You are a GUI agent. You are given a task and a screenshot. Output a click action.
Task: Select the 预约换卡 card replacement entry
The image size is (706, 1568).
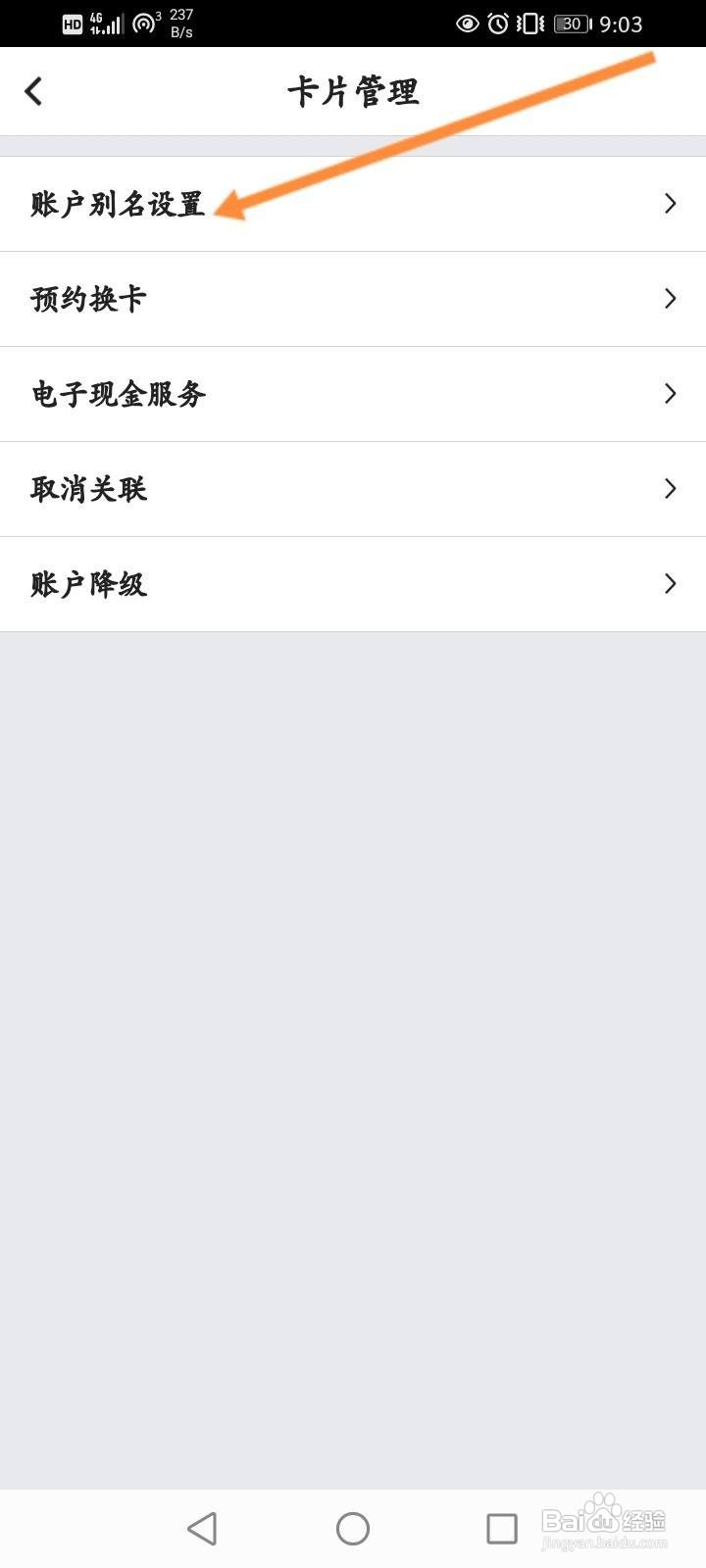click(88, 299)
